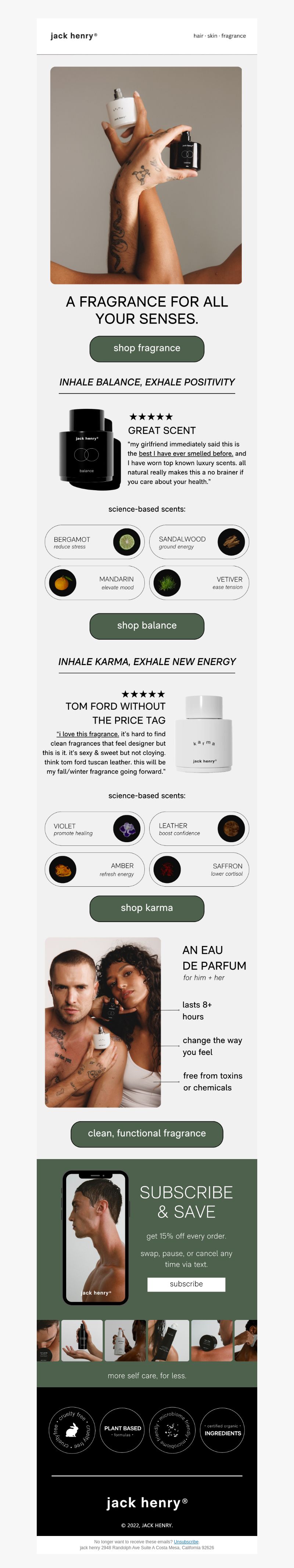Open the hair · skin · fragrance header link

pyautogui.click(x=219, y=36)
